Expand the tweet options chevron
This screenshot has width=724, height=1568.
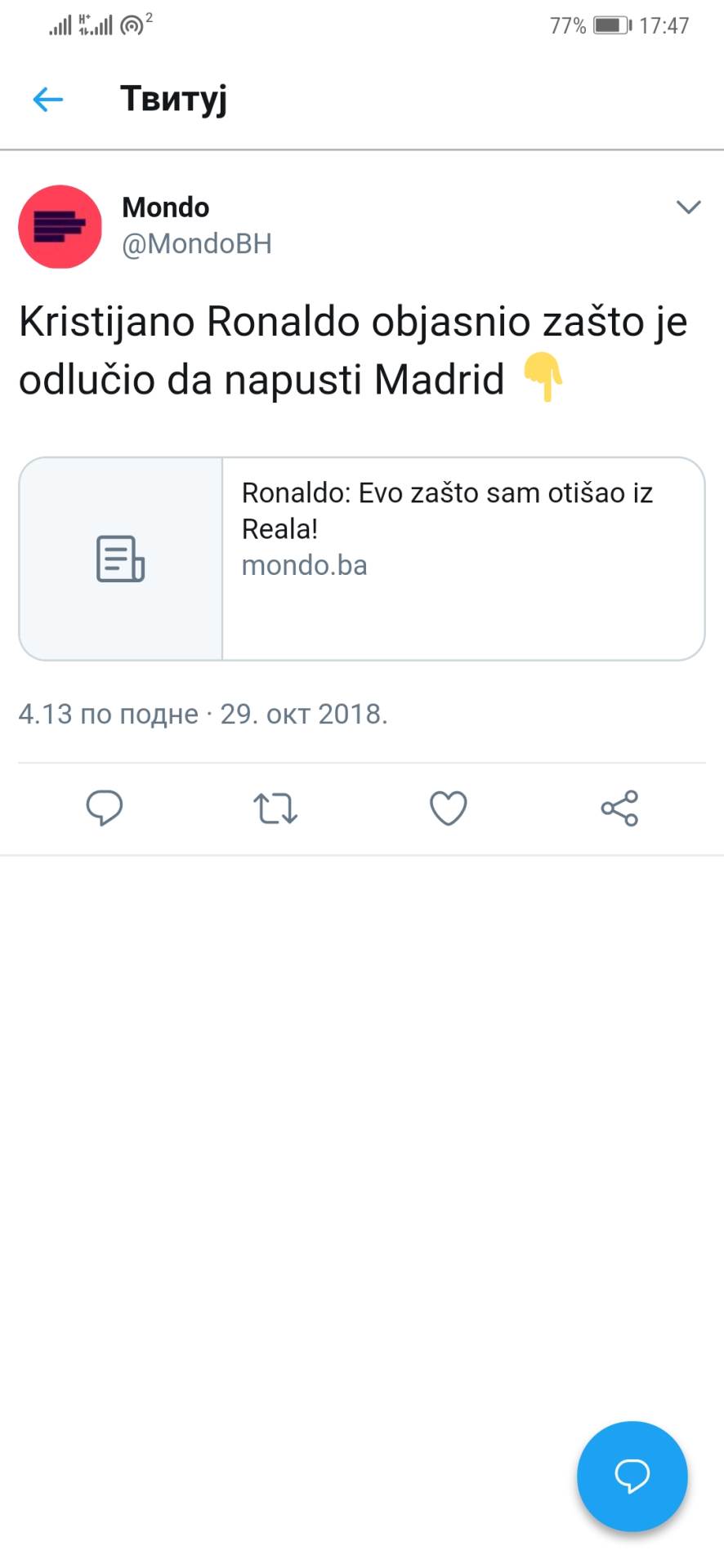pyautogui.click(x=688, y=207)
